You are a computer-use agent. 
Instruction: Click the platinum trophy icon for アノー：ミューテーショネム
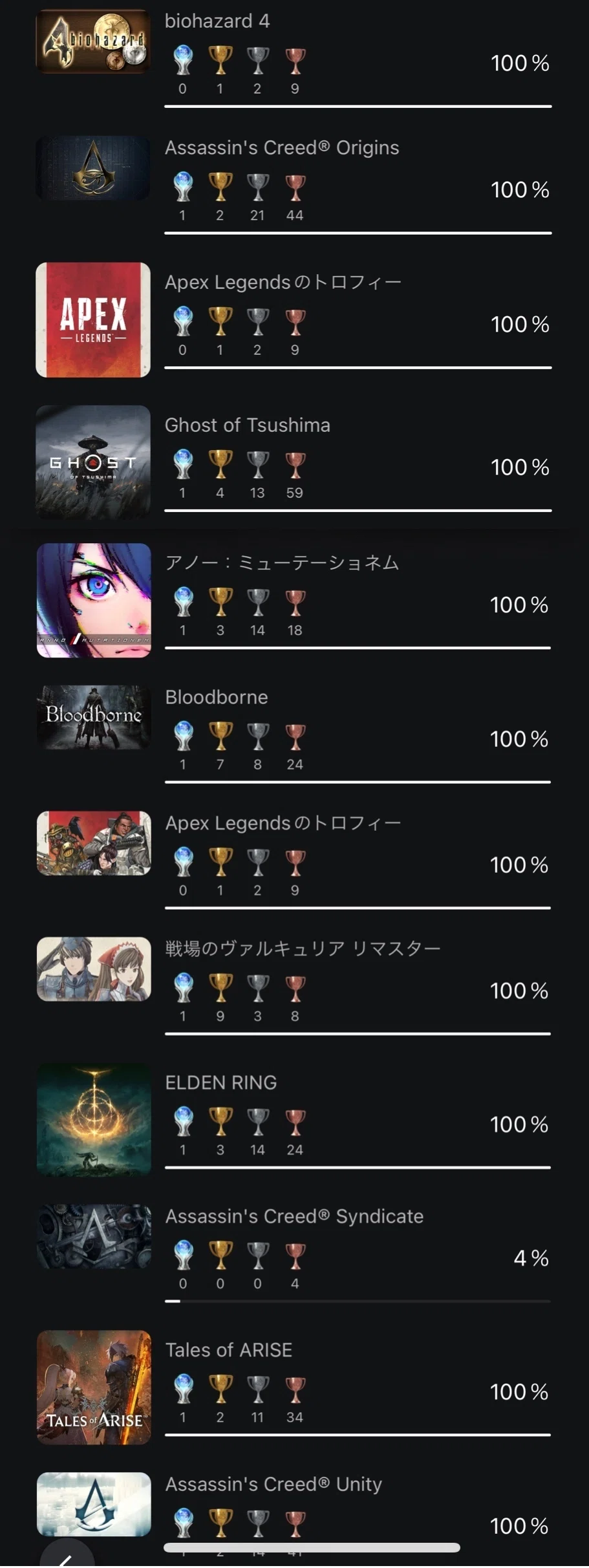182,603
